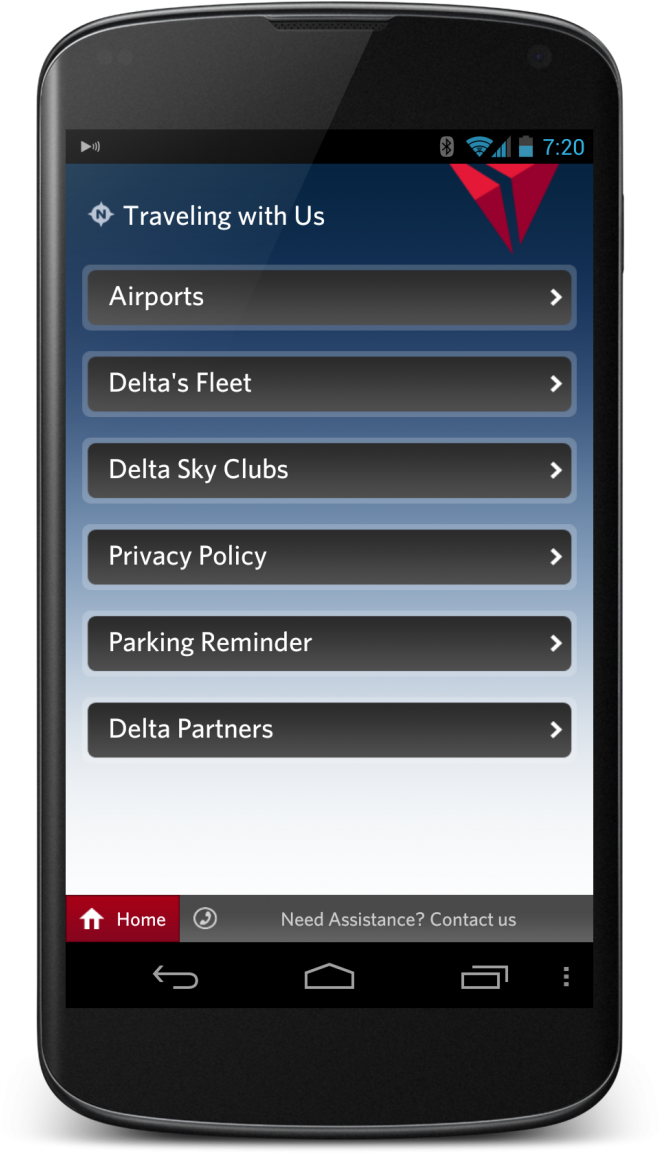Viewport: 659px width, 1153px height.
Task: Go to the Home screen via red Home button
Action: click(123, 919)
